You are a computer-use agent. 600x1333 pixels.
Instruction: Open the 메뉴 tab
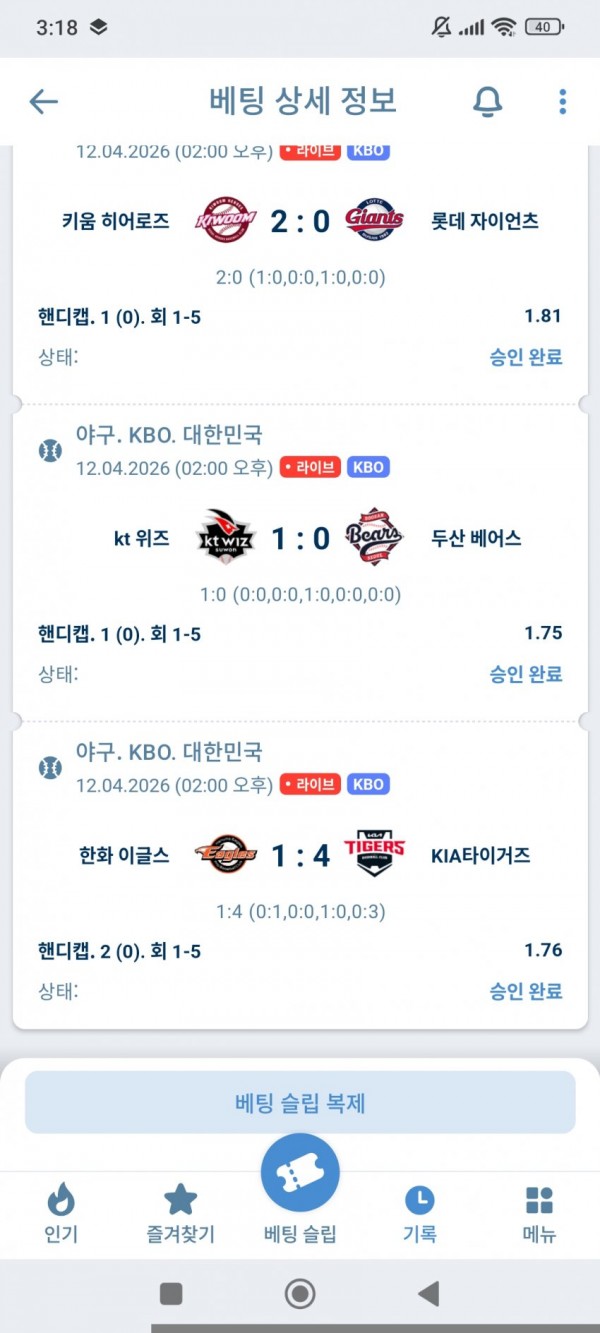coord(539,1212)
